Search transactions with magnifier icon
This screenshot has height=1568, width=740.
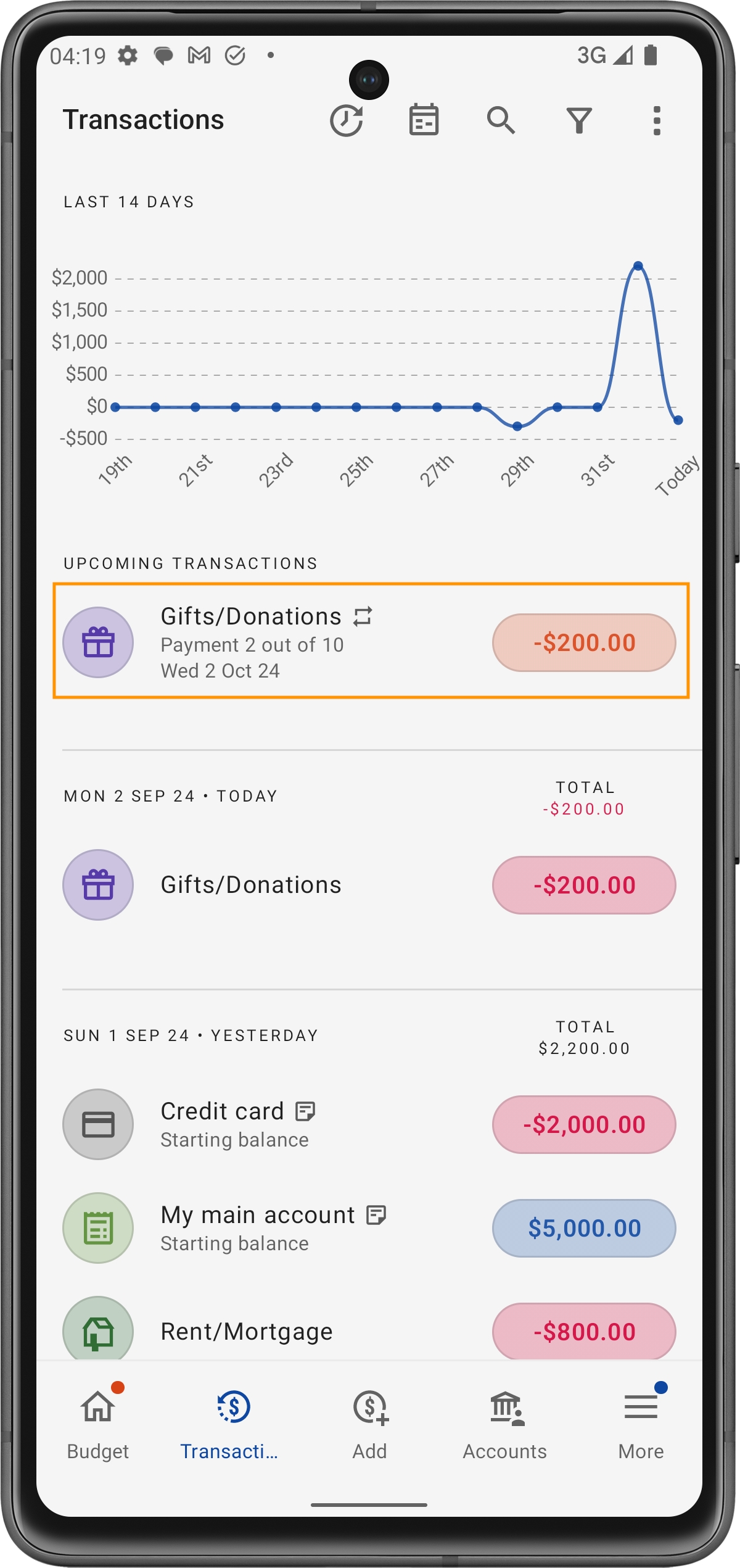pyautogui.click(x=501, y=120)
